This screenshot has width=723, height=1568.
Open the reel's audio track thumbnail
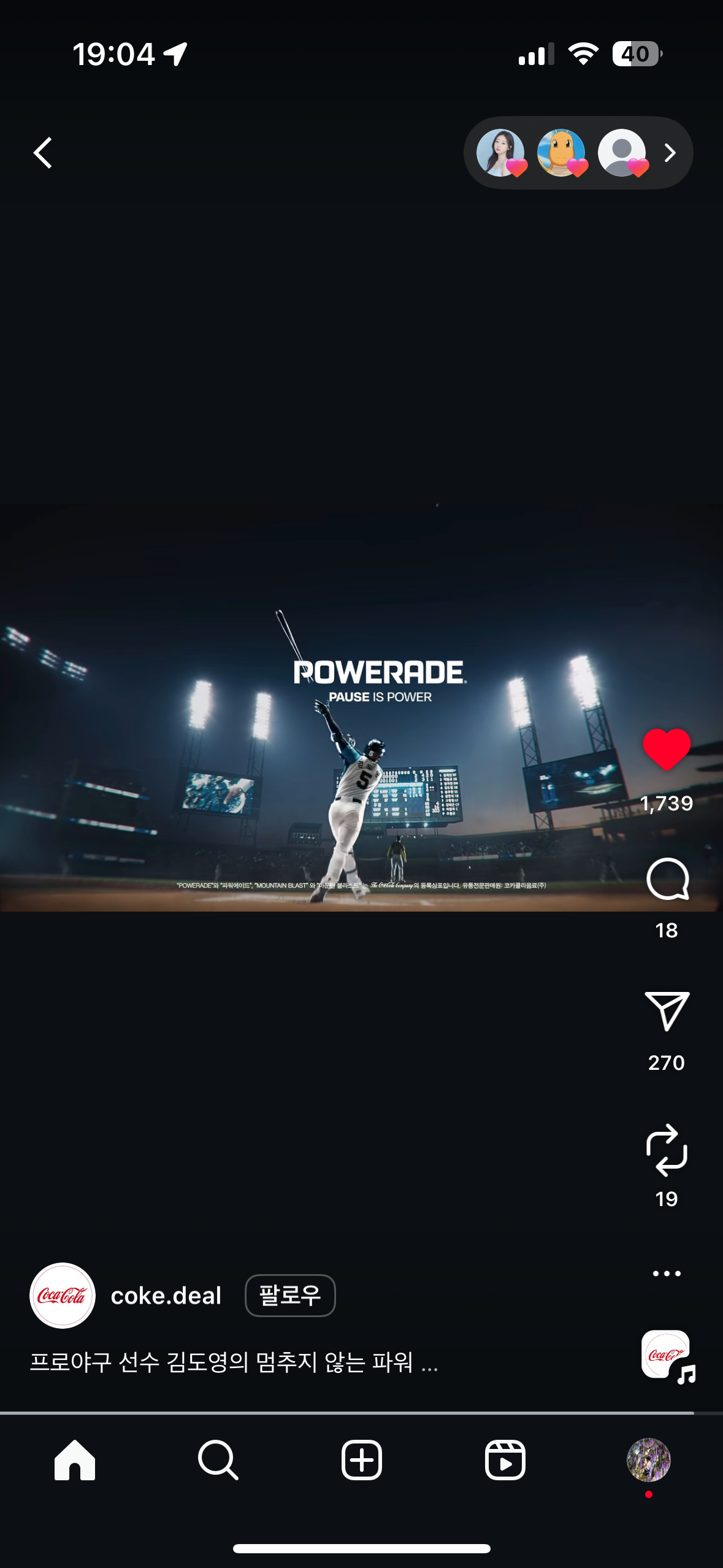pos(667,1356)
